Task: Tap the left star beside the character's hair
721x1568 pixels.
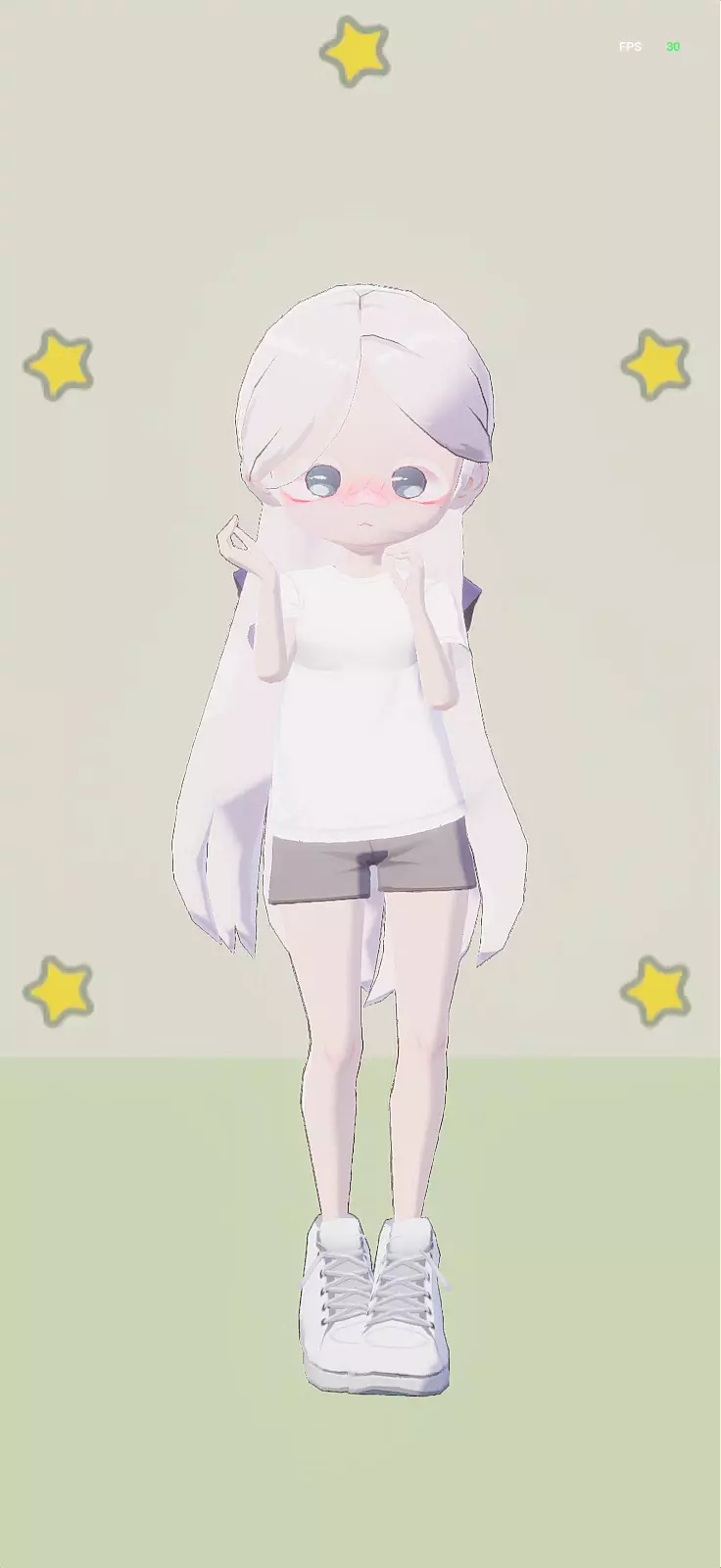Action: 59,365
